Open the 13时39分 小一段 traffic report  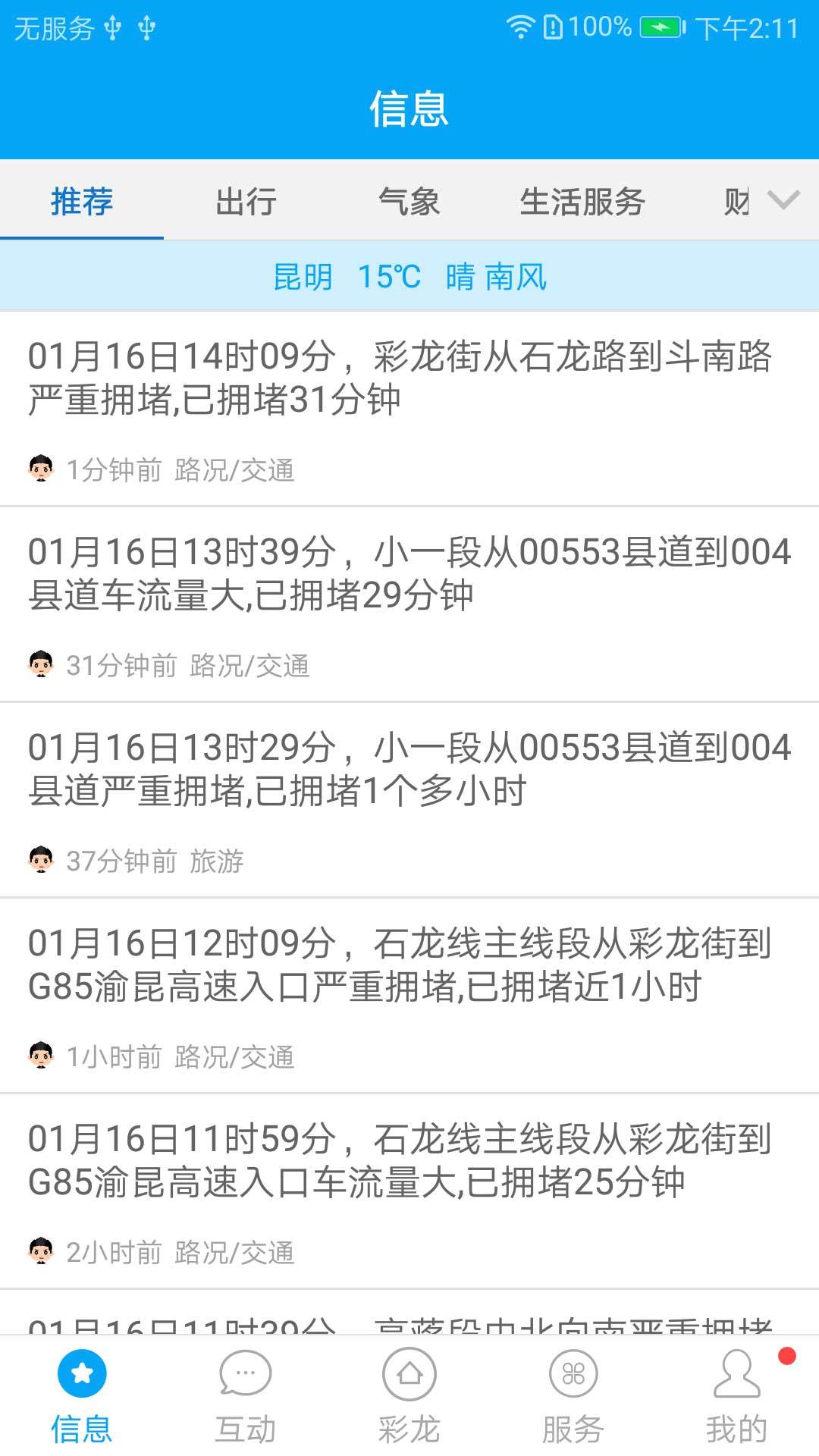coord(409,604)
